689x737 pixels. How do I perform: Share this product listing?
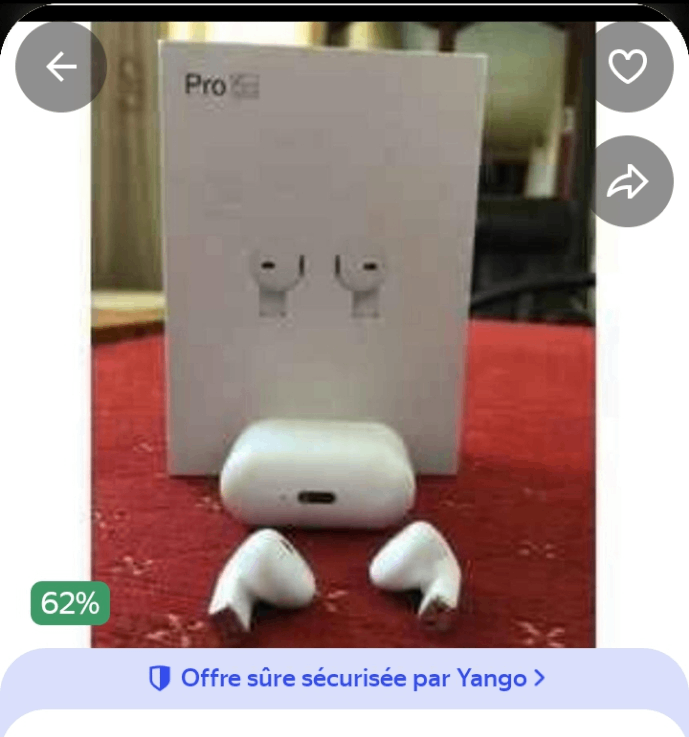(x=628, y=181)
